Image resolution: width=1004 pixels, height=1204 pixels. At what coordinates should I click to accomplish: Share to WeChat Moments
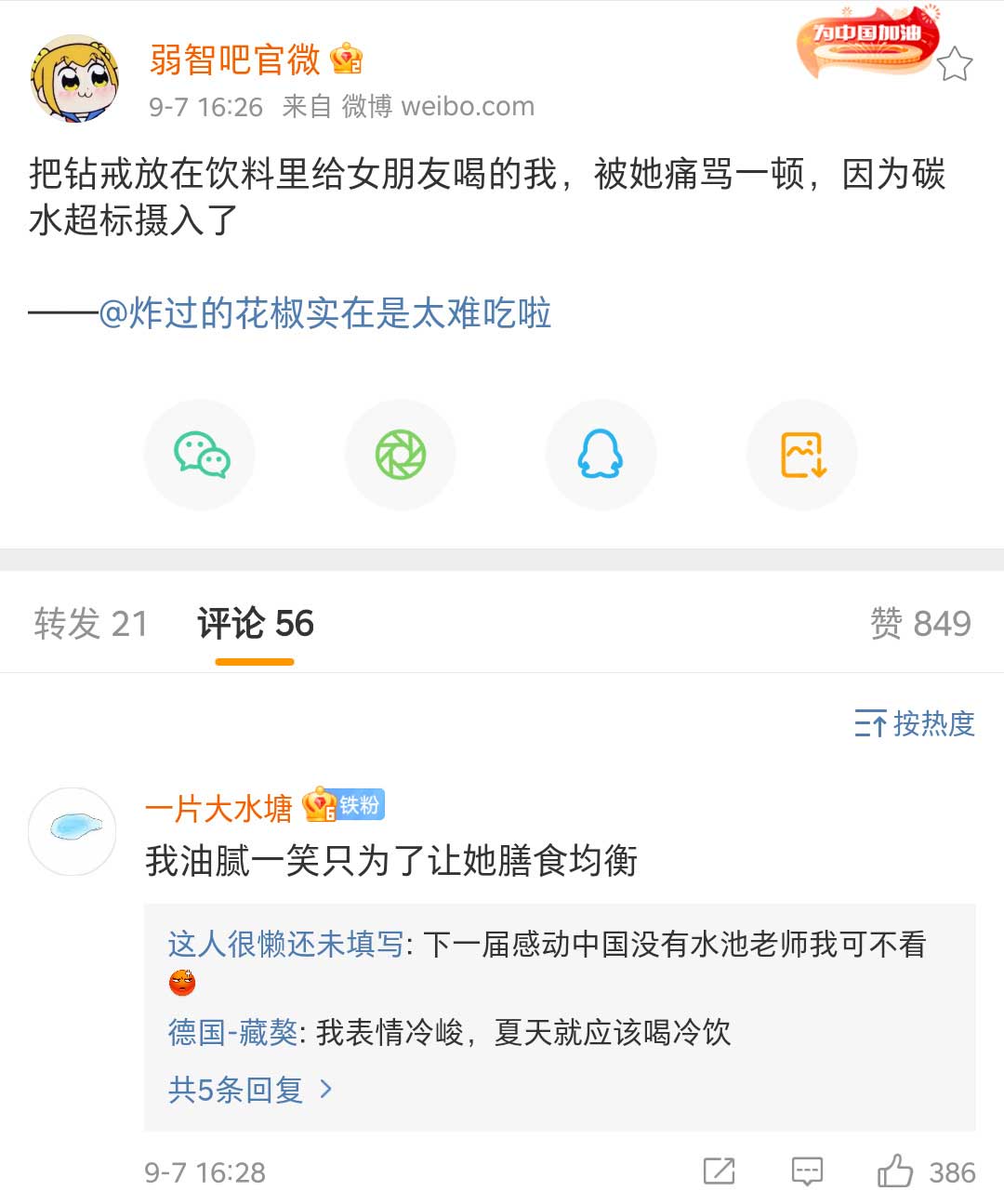(401, 455)
